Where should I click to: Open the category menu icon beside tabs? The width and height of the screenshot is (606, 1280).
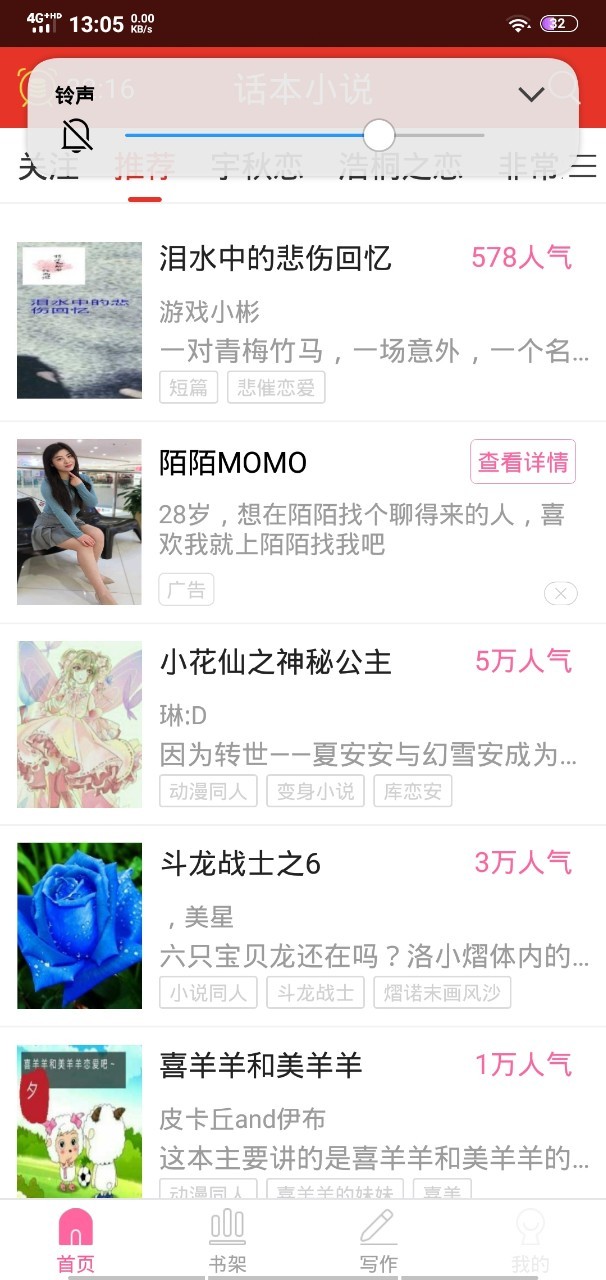583,166
